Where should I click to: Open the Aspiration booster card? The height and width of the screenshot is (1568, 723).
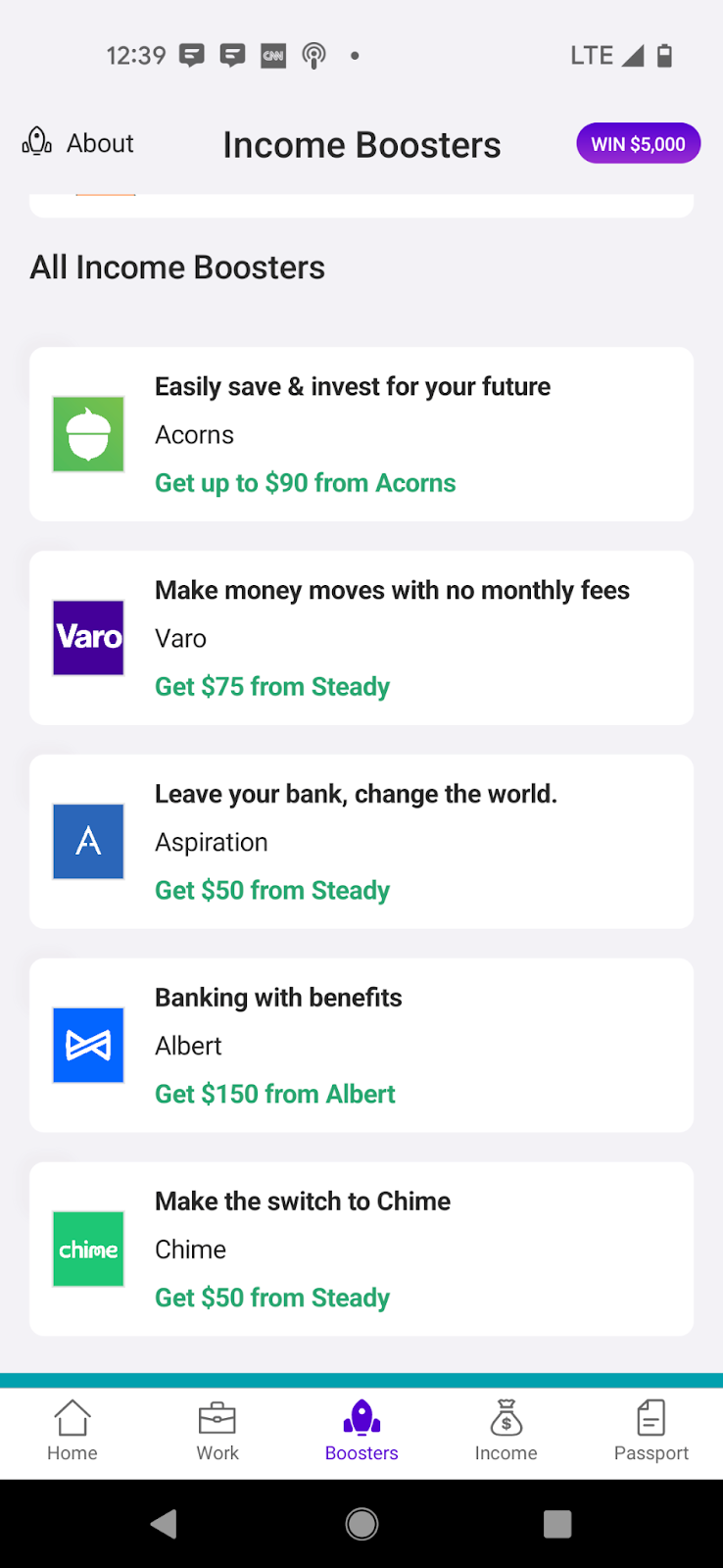tap(361, 842)
